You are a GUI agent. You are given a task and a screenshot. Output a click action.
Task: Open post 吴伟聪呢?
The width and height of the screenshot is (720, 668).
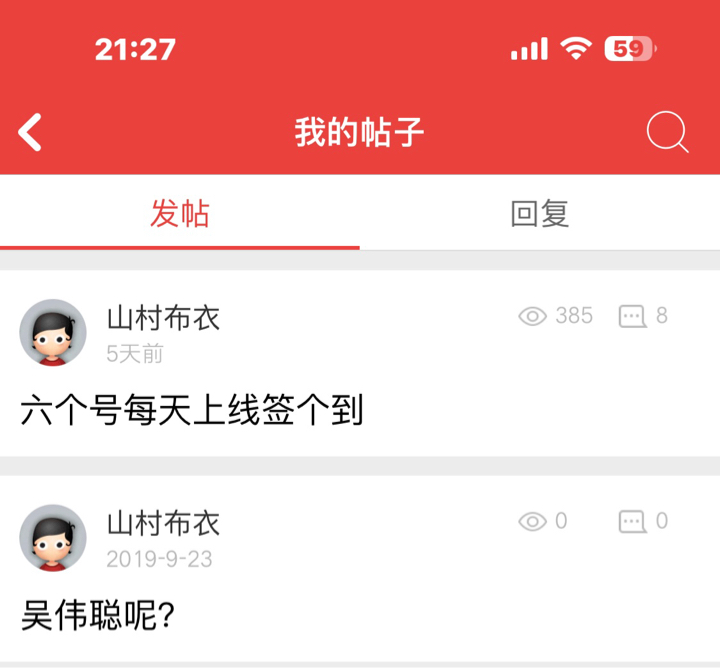click(98, 614)
